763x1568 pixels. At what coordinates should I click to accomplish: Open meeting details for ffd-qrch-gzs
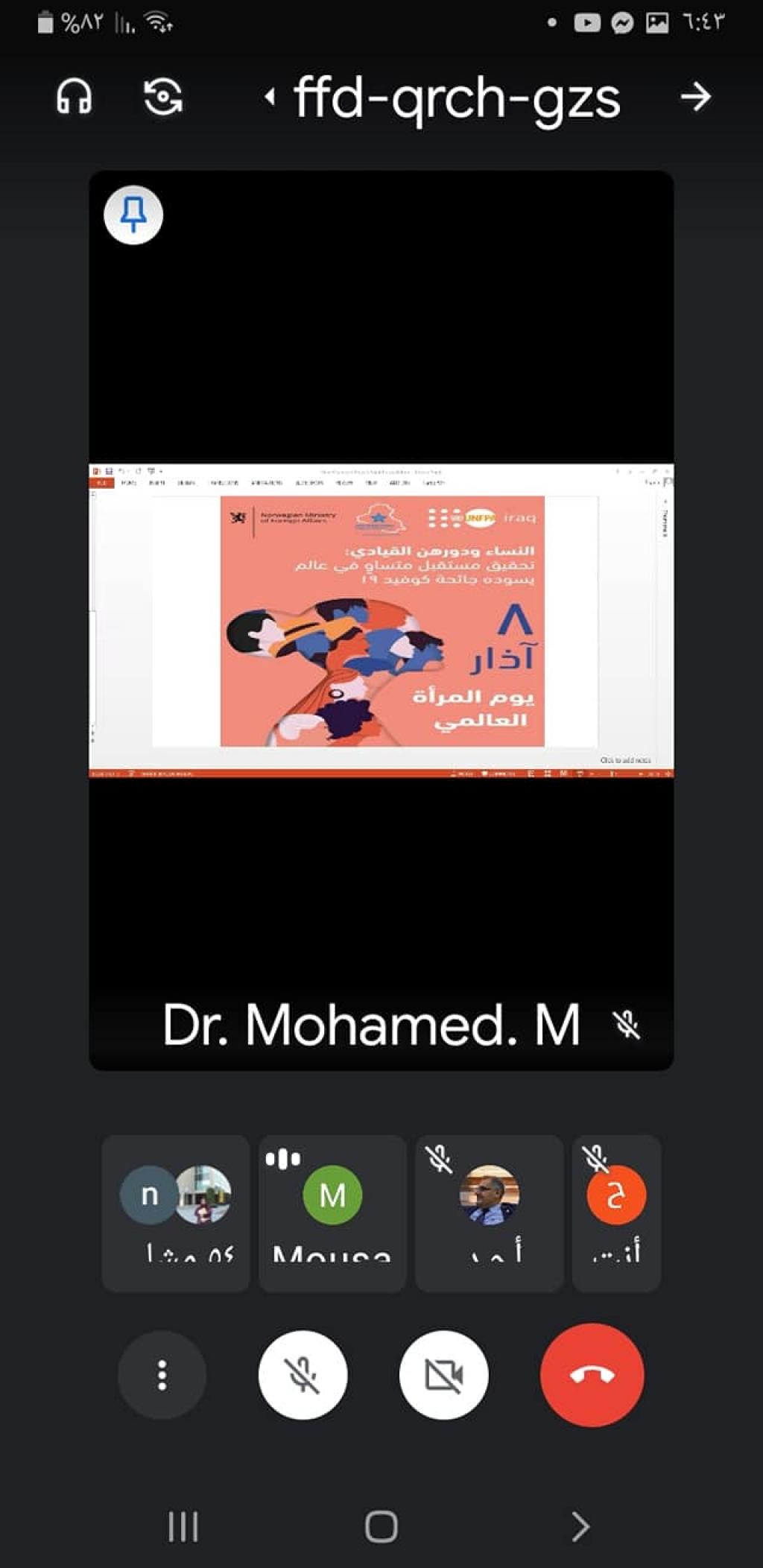(x=456, y=98)
